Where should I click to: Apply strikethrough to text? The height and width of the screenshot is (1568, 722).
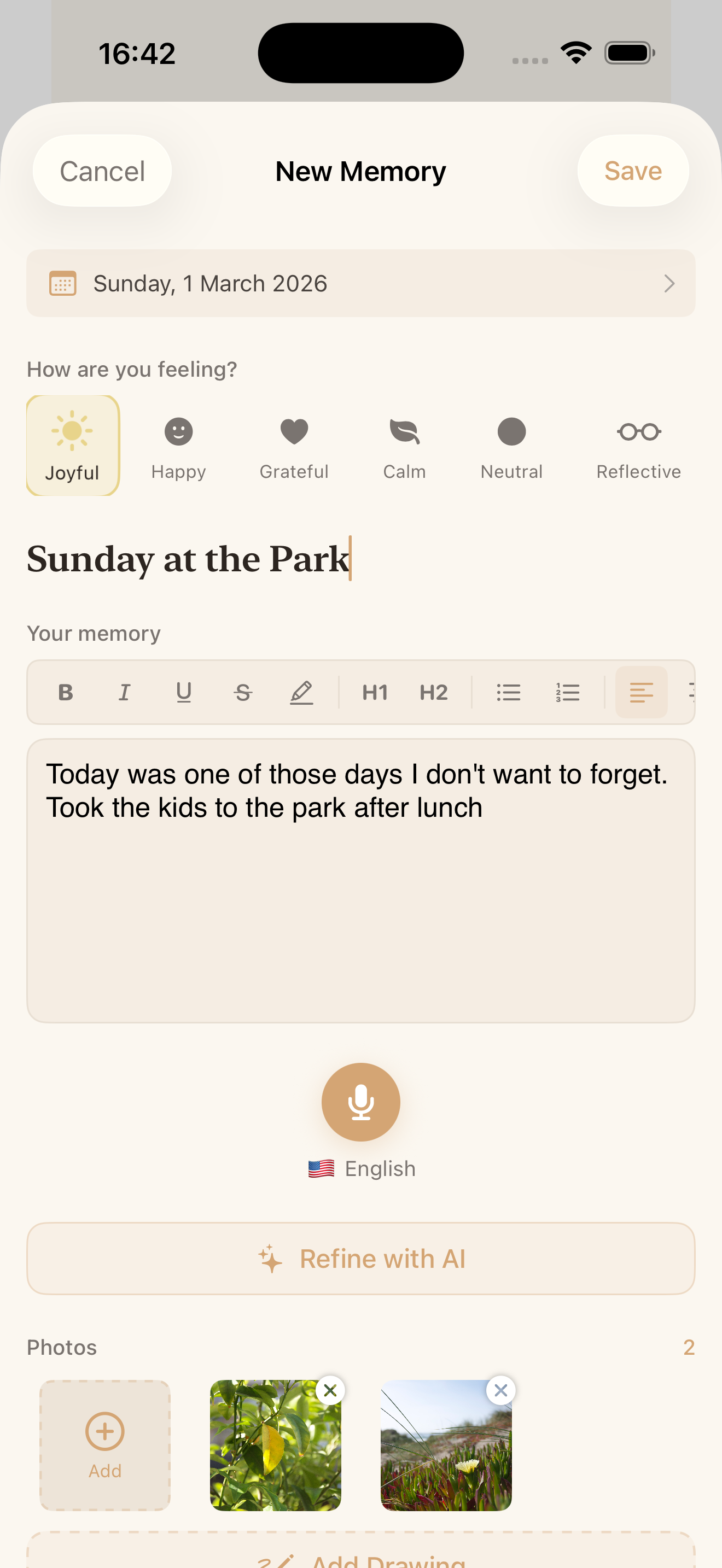pos(242,692)
